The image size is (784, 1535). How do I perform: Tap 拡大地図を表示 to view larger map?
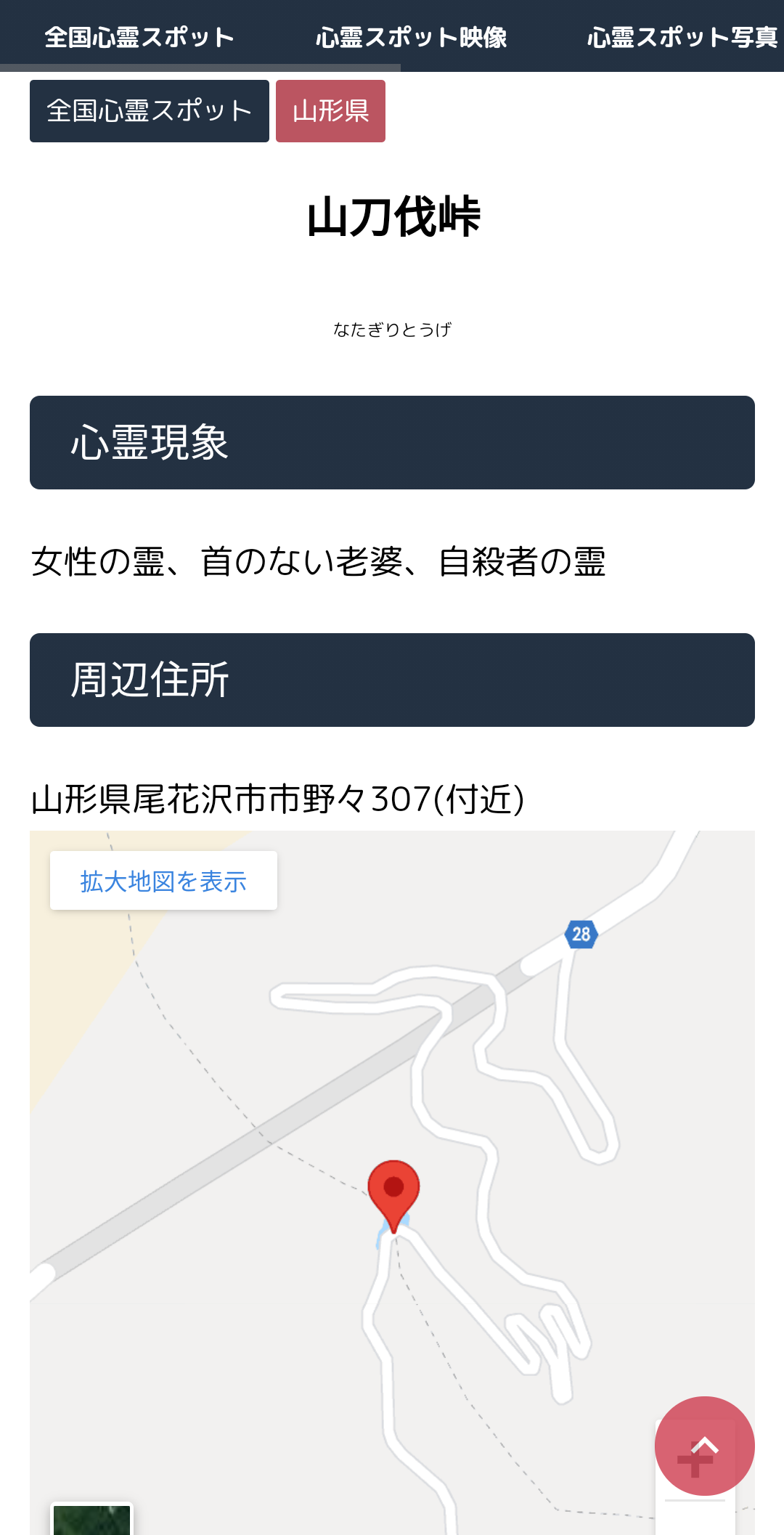point(163,881)
